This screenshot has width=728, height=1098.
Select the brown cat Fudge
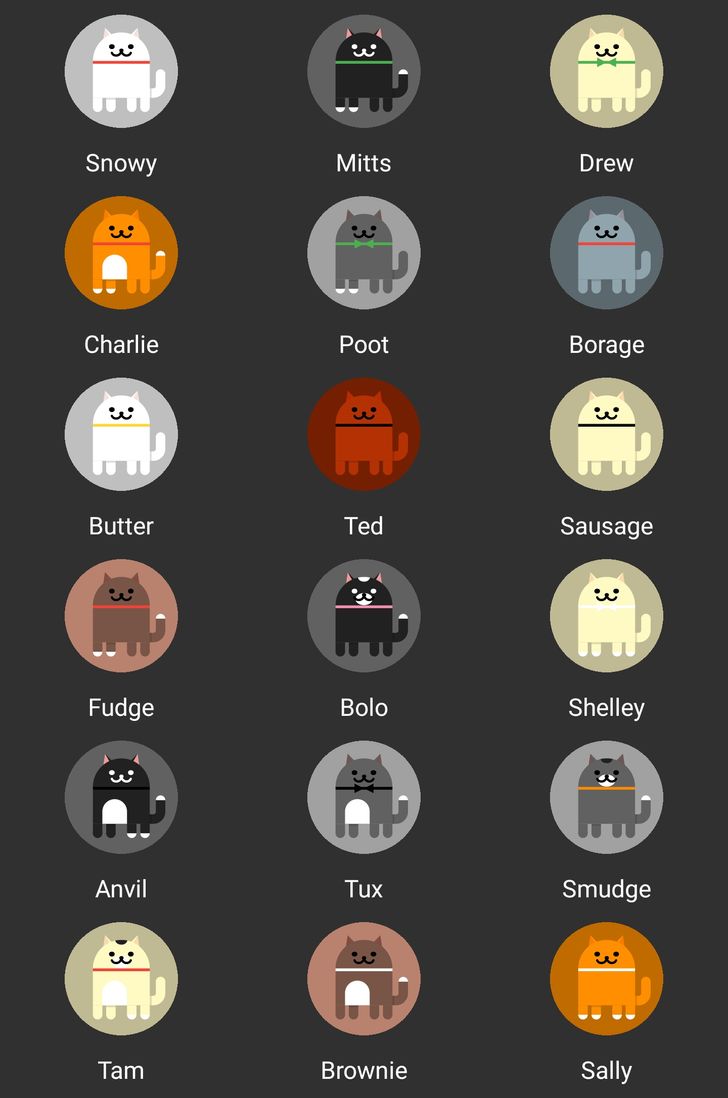[x=121, y=616]
